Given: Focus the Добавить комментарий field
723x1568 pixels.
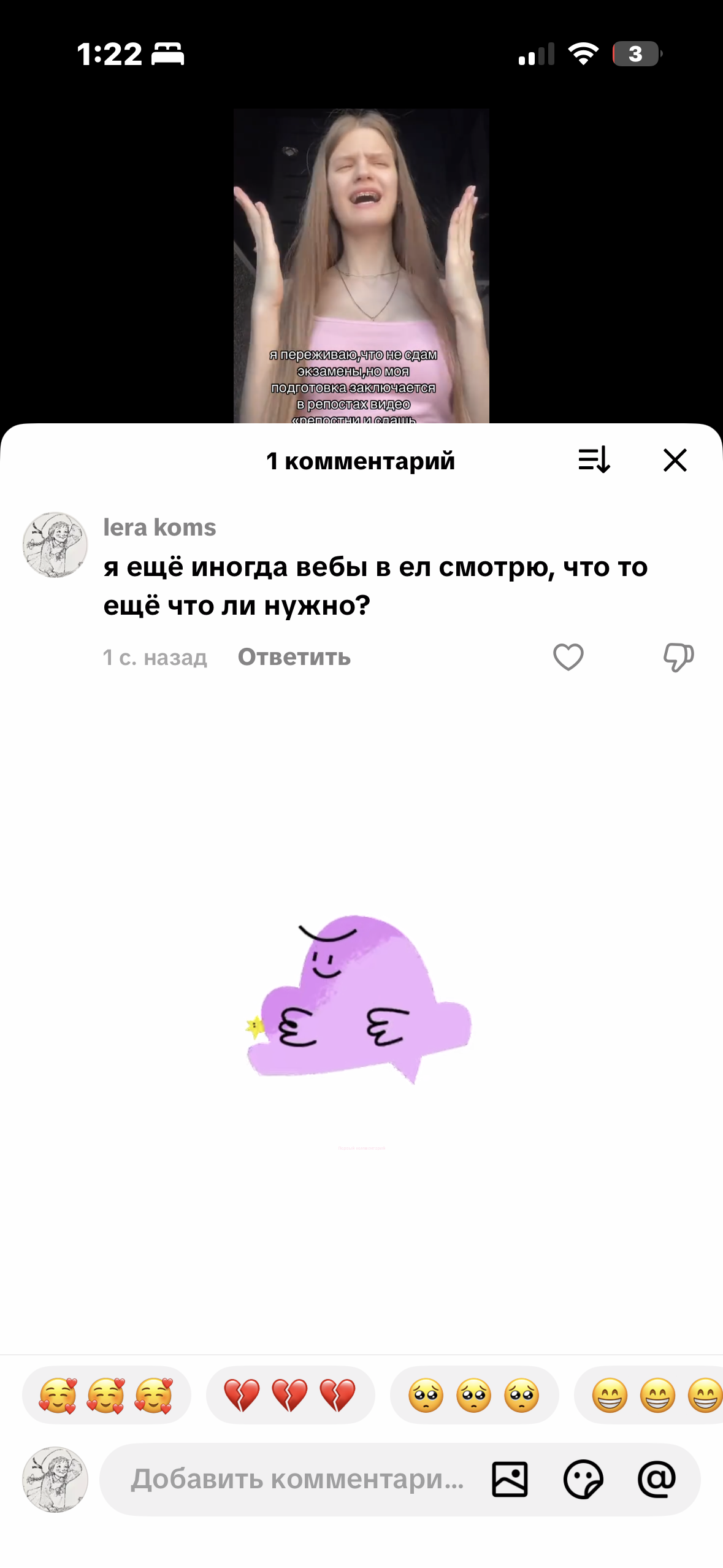Looking at the screenshot, I should pyautogui.click(x=297, y=1479).
